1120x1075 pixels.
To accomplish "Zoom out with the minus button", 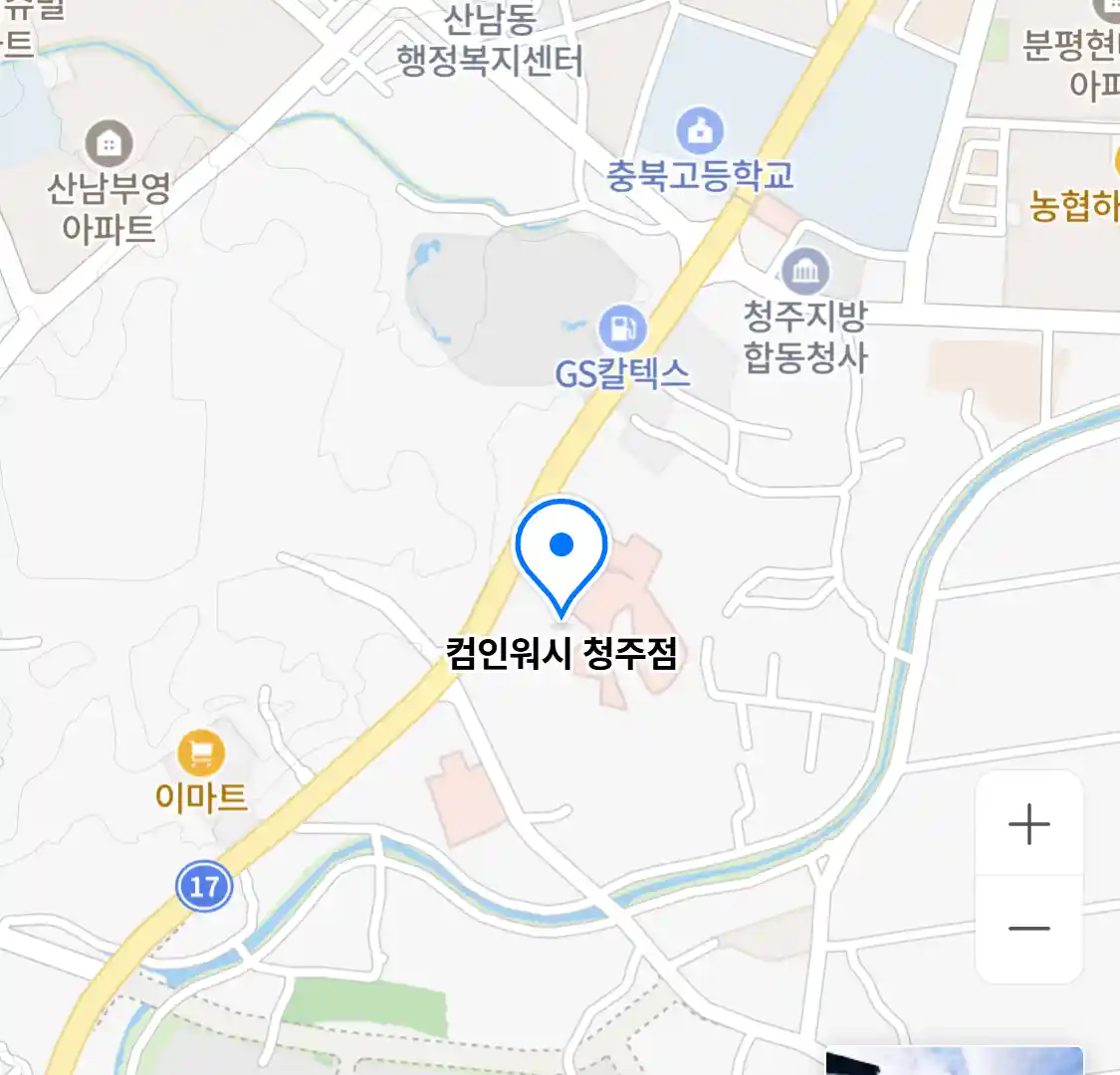I will coord(1028,929).
